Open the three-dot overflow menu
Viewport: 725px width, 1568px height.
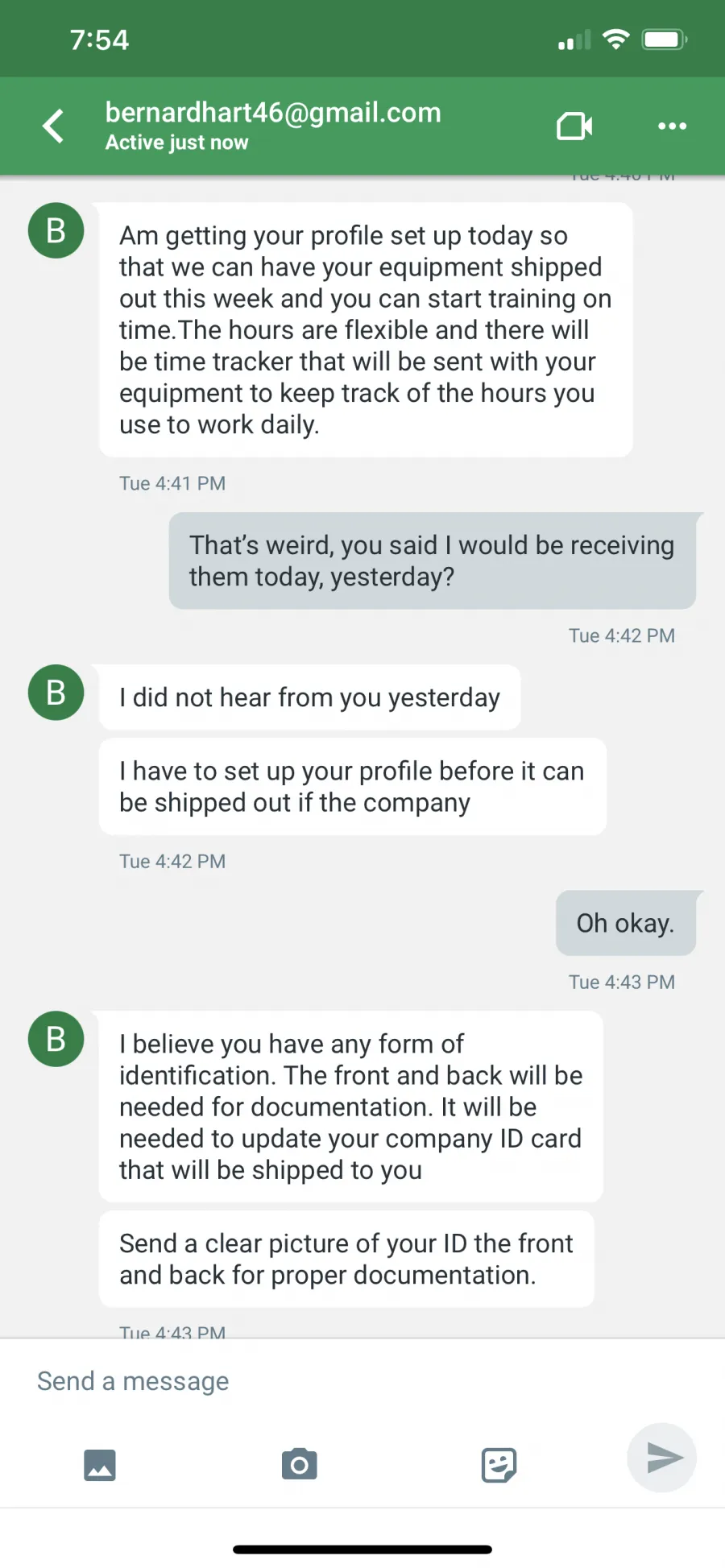click(672, 126)
